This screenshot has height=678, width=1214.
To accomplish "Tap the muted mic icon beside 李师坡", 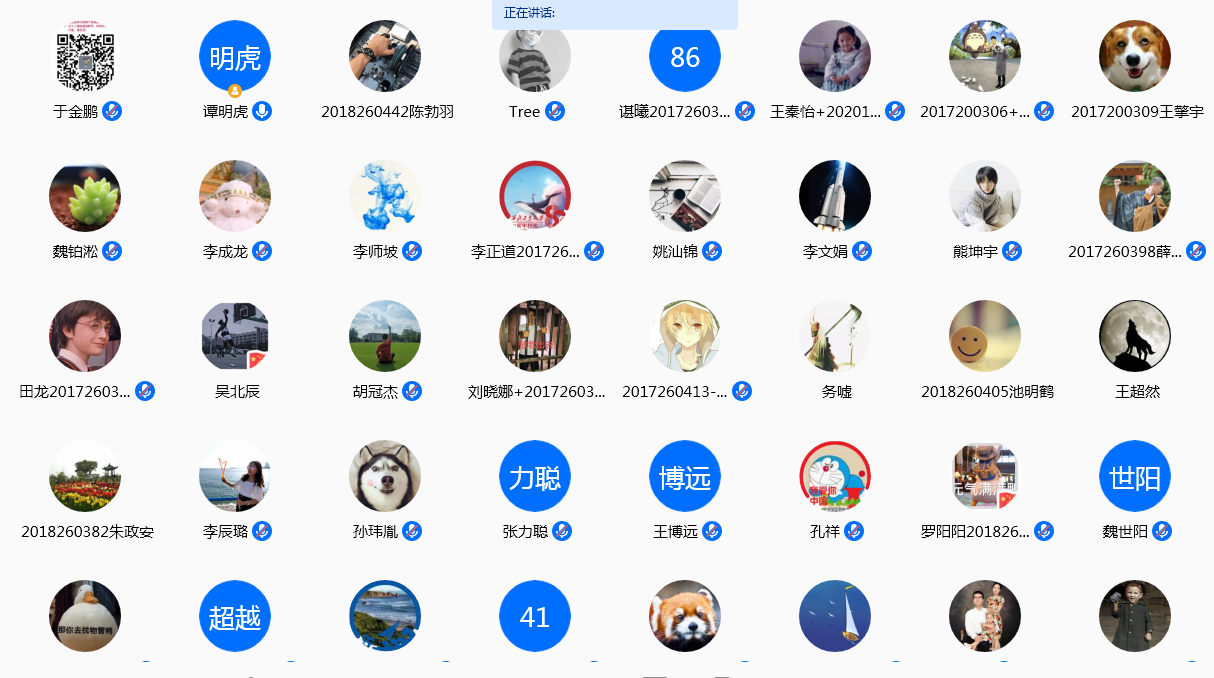I will pos(412,251).
